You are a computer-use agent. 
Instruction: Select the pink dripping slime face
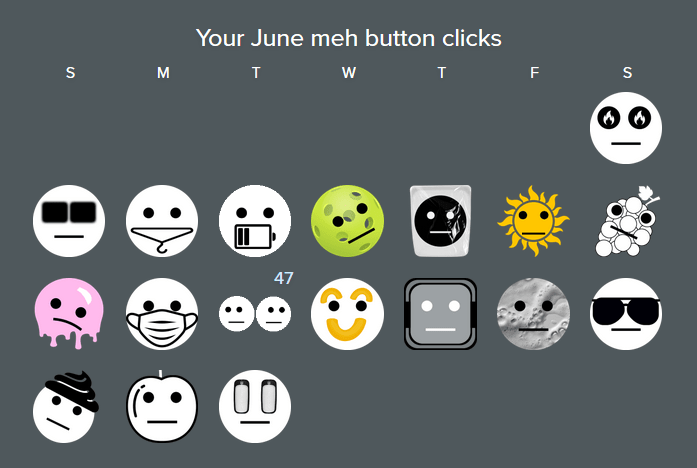pyautogui.click(x=69, y=313)
